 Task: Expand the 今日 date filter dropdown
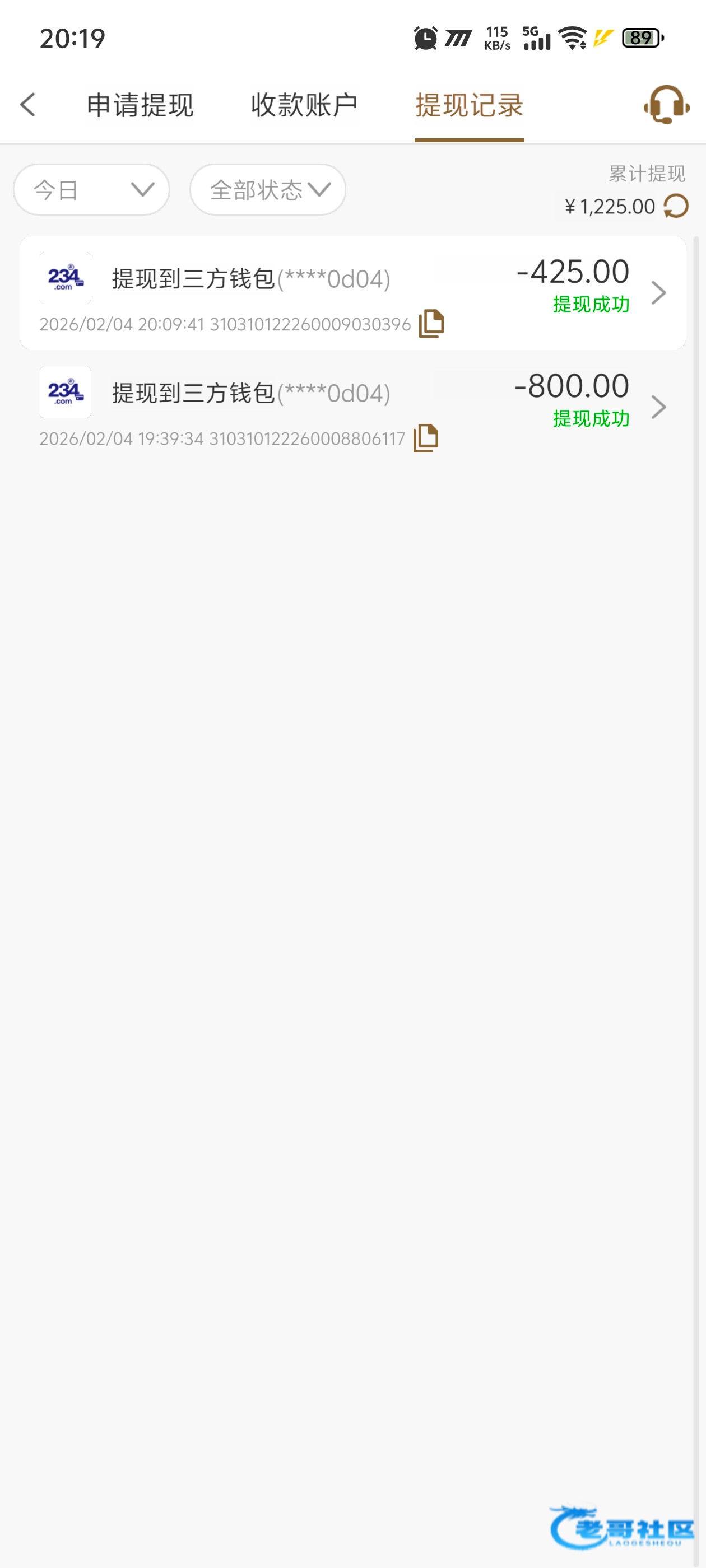(x=91, y=190)
